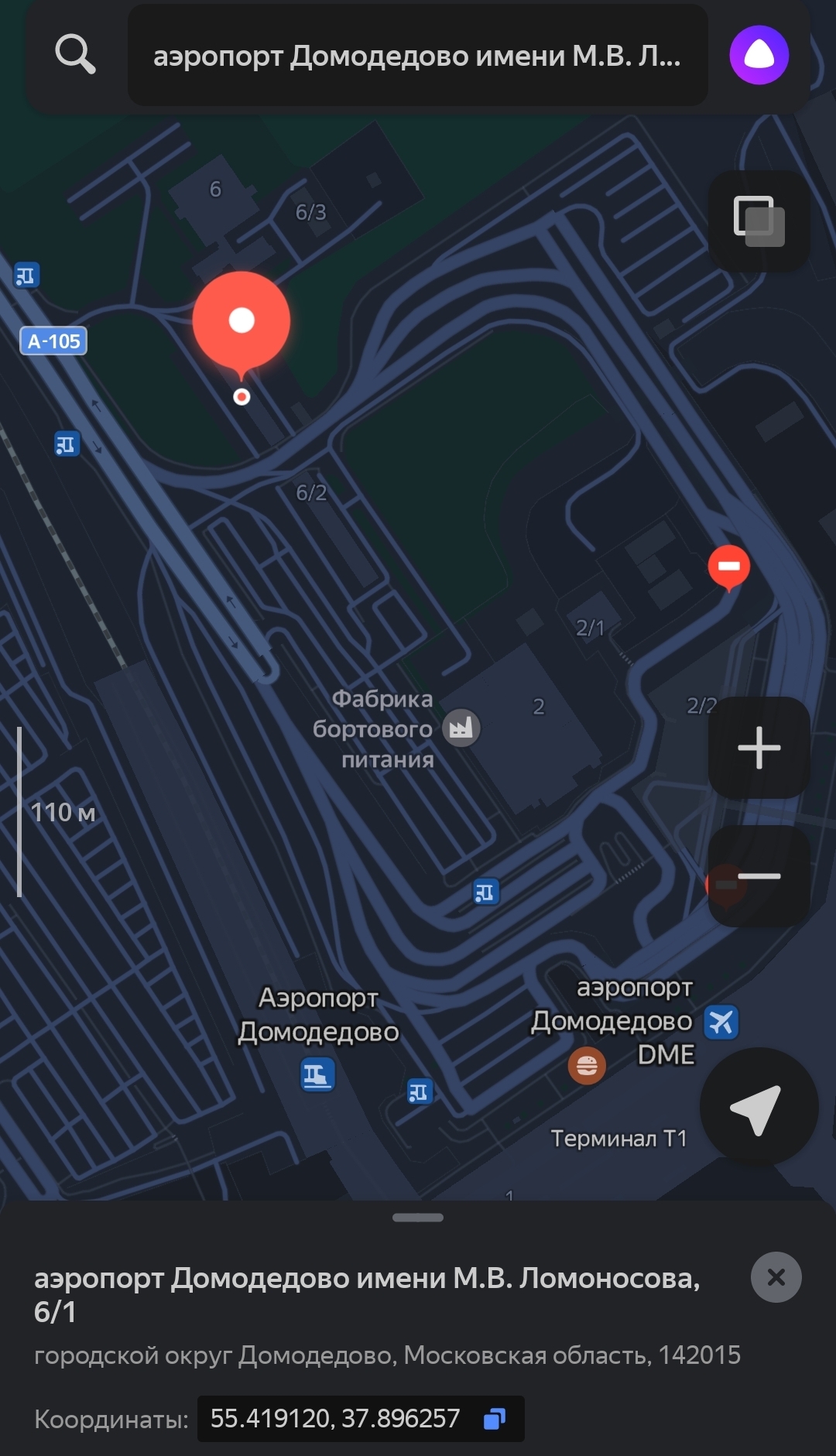836x1456 pixels.
Task: Open the аэропорт Домодедово DME airplane marker
Action: click(x=721, y=1022)
